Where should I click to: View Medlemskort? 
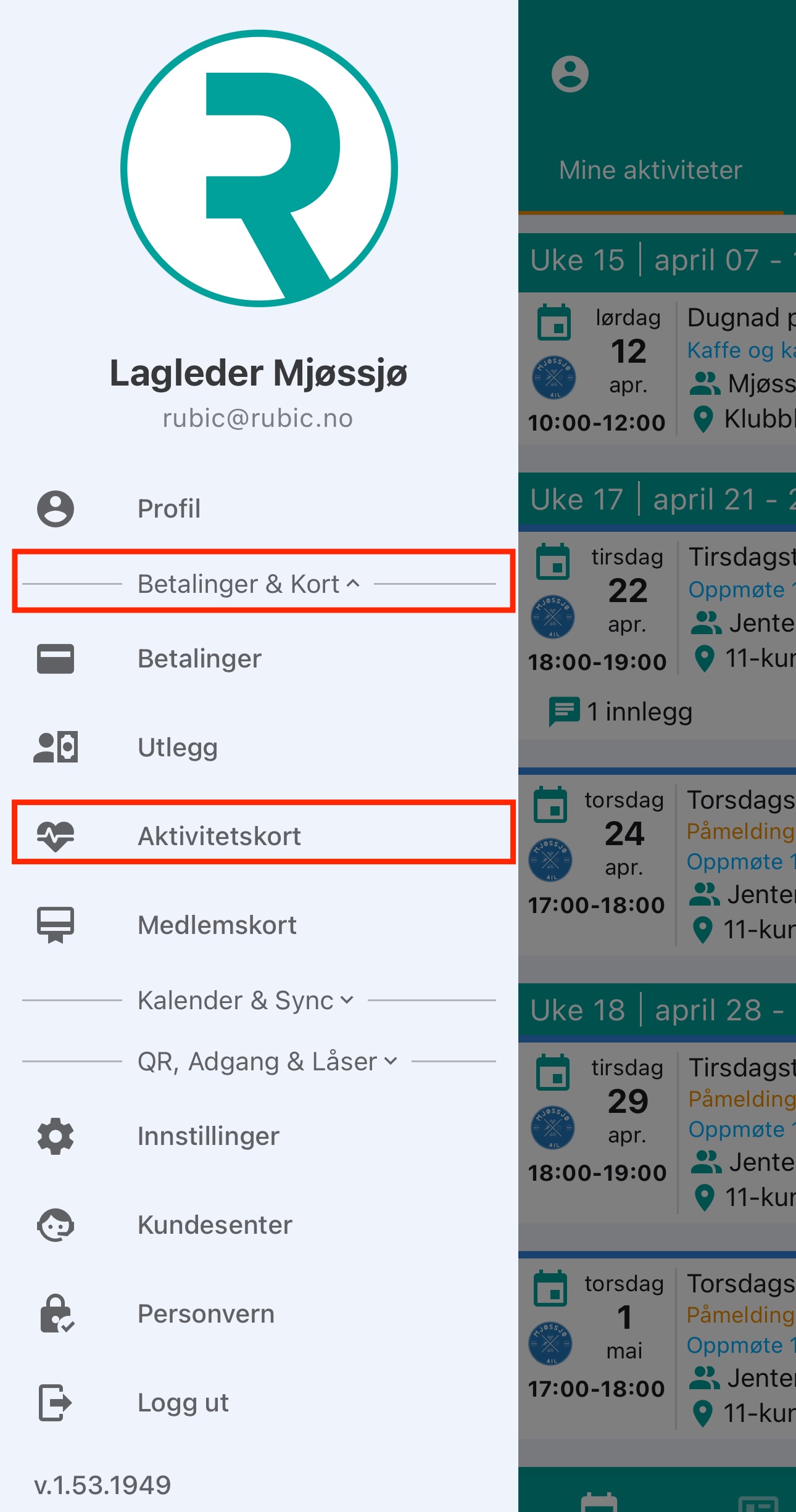point(217,925)
